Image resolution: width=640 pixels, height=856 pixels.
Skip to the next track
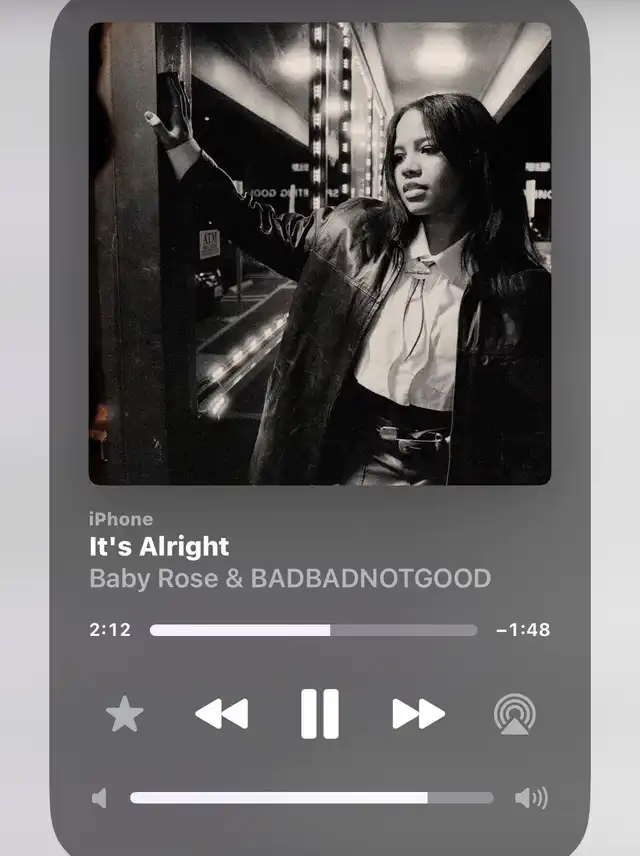coord(419,714)
